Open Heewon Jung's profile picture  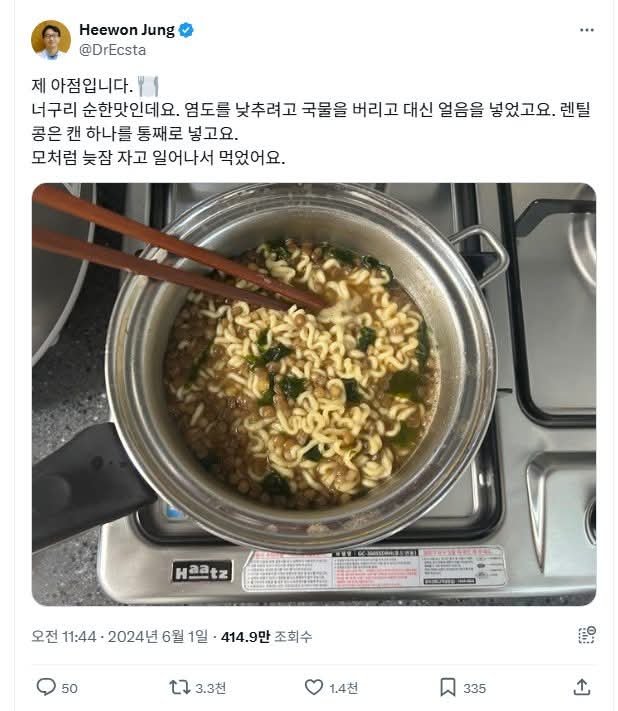click(x=51, y=40)
